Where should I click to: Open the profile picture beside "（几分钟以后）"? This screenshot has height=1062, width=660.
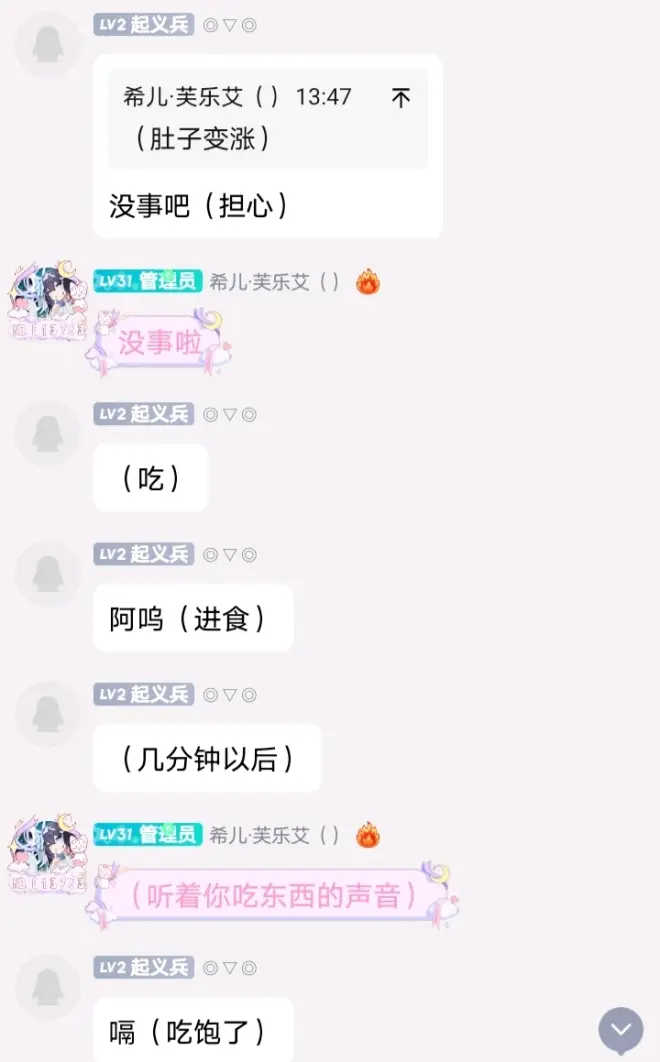(47, 714)
